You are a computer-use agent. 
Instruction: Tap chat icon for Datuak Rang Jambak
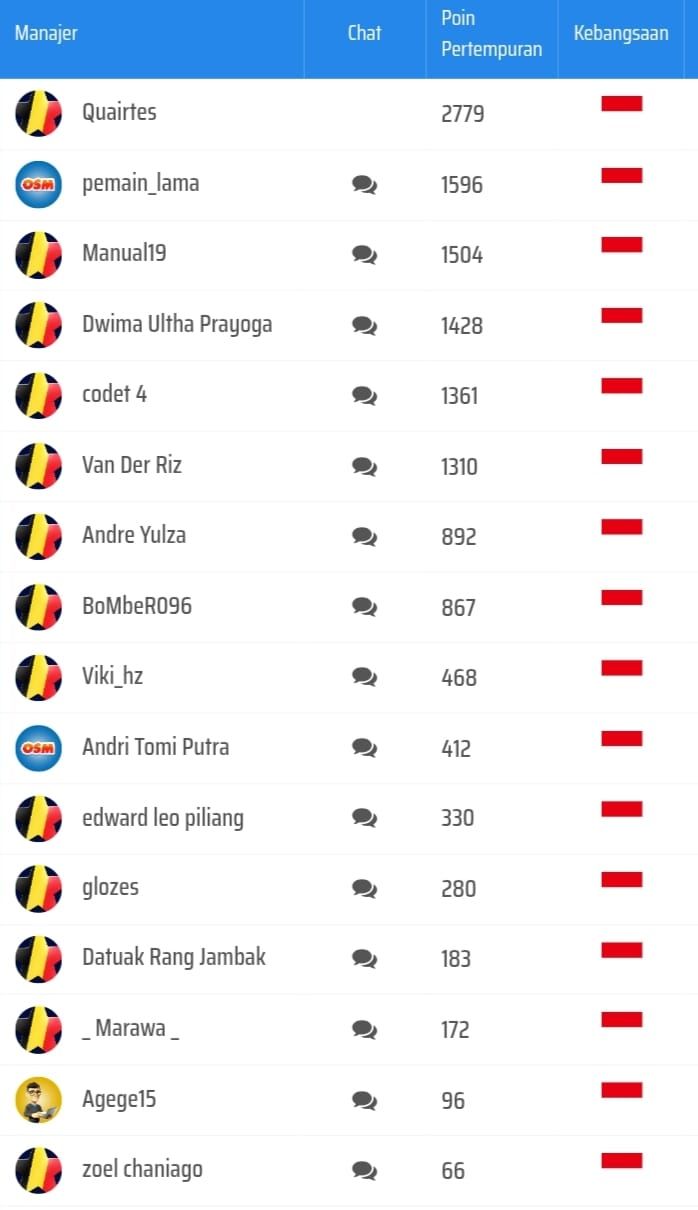364,958
